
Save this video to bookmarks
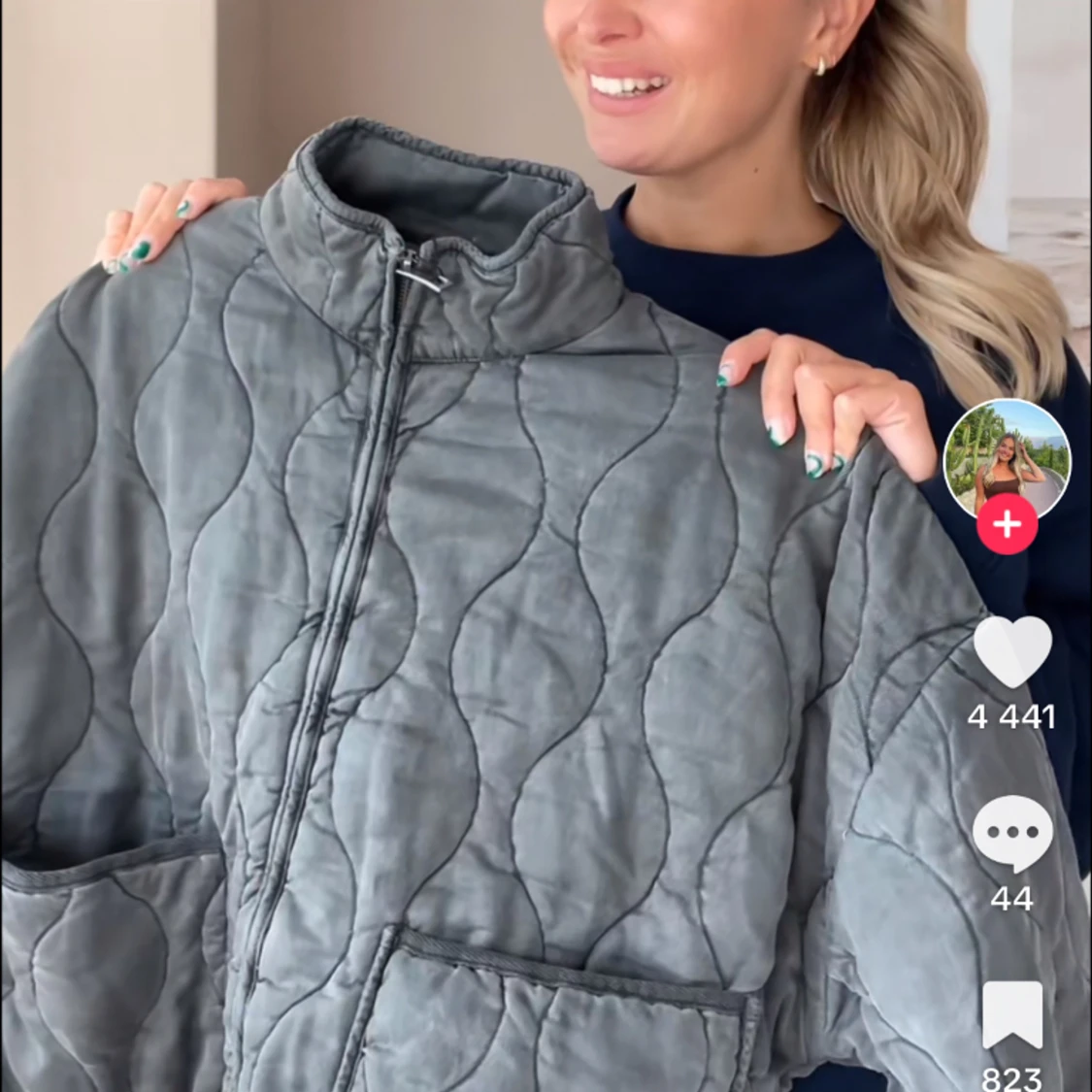(x=1011, y=1015)
